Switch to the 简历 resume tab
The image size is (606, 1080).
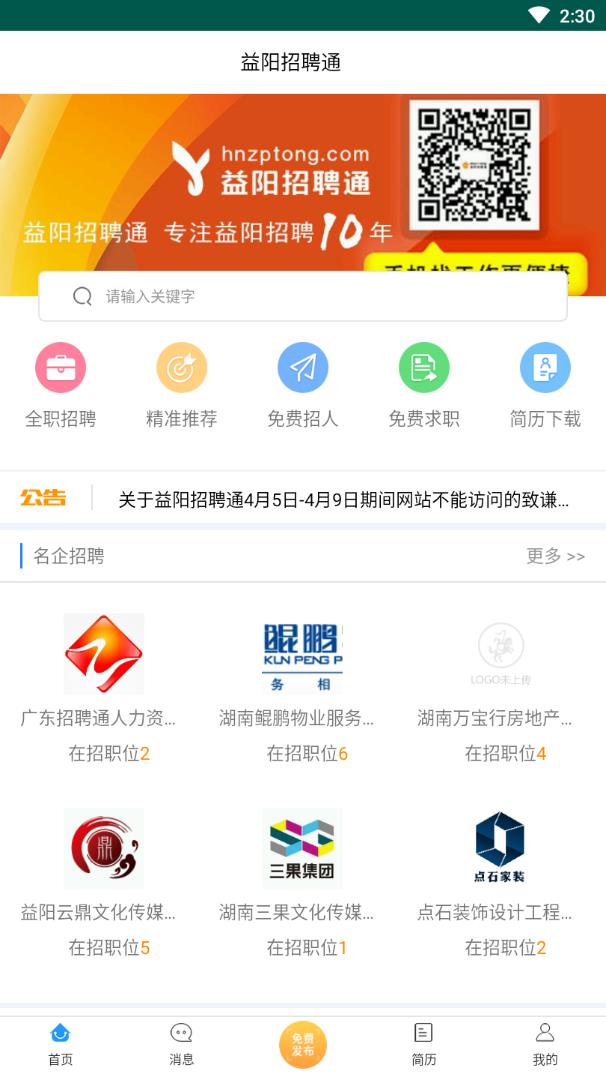[423, 1044]
